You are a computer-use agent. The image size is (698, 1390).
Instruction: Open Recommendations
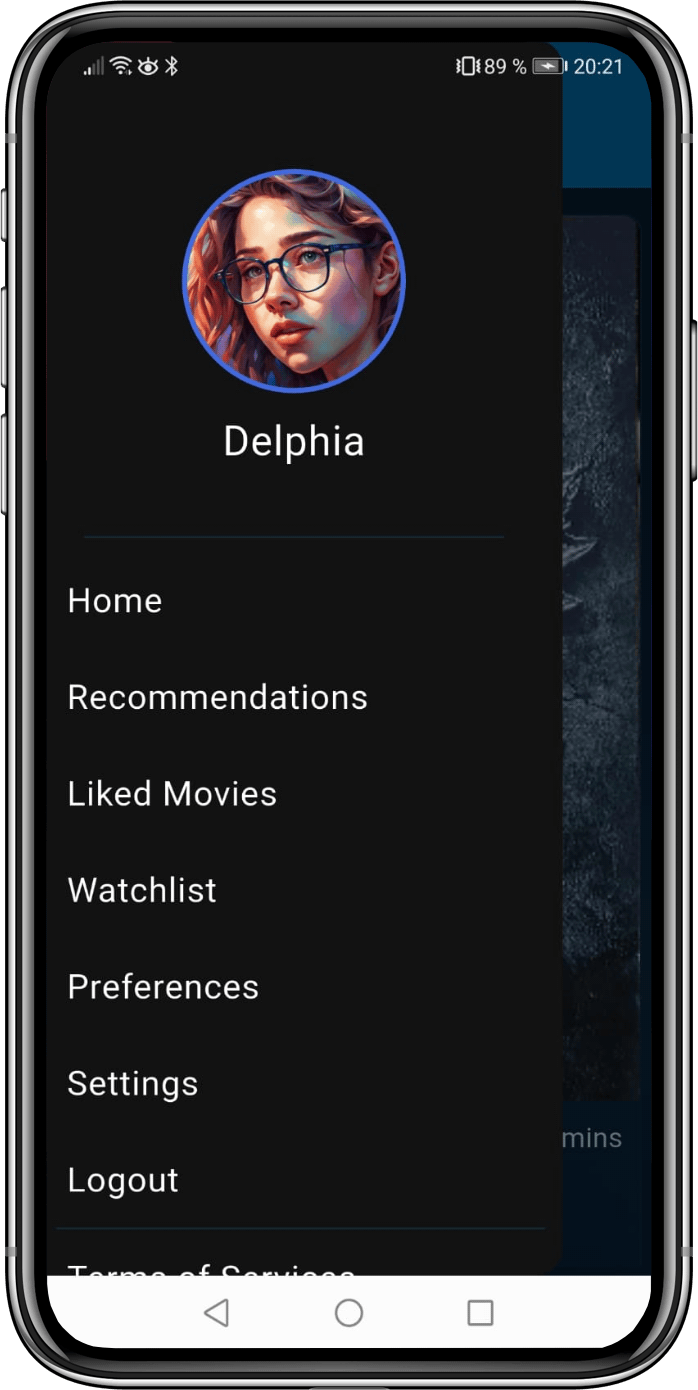tap(217, 697)
